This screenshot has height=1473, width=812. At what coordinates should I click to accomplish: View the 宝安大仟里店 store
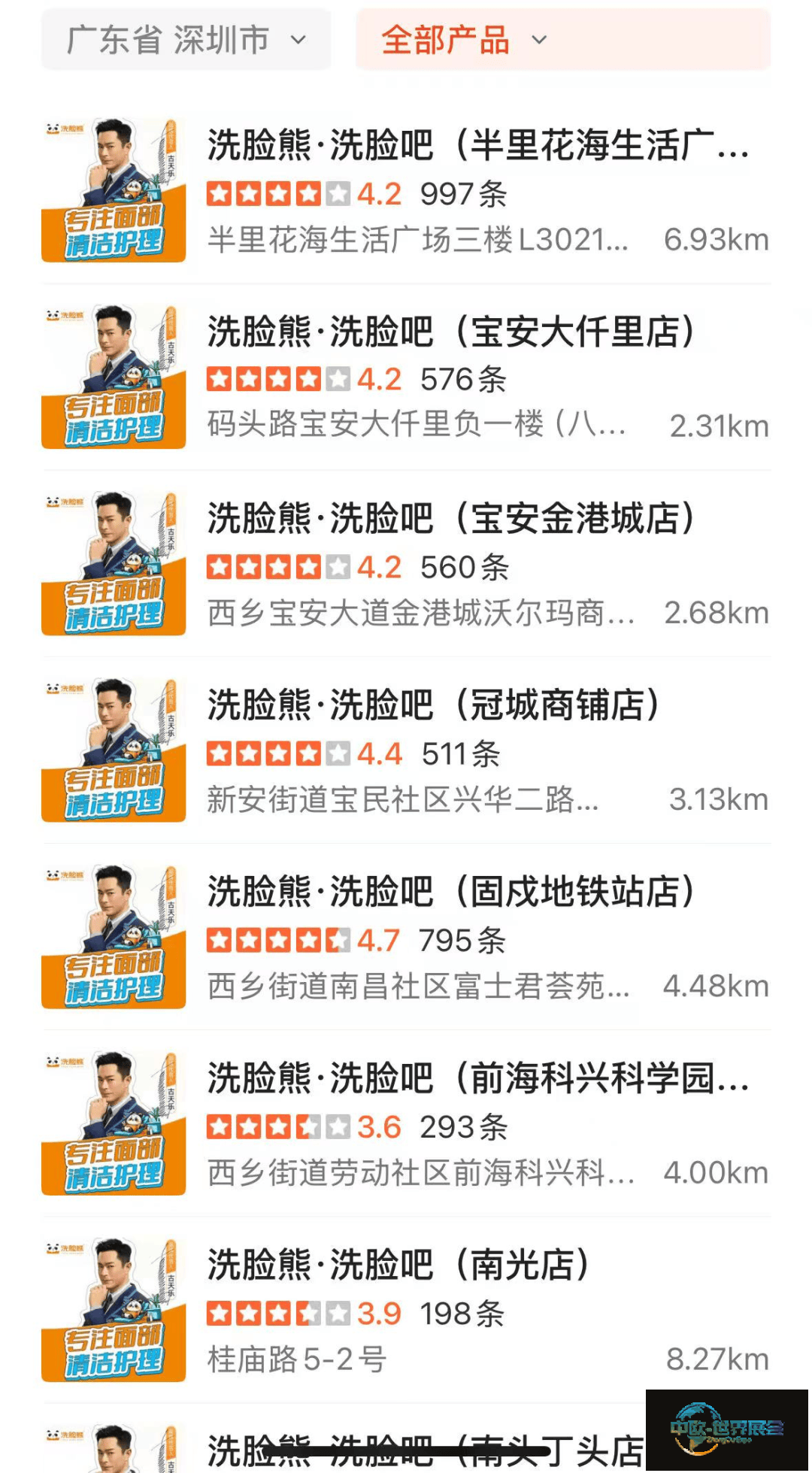451,332
